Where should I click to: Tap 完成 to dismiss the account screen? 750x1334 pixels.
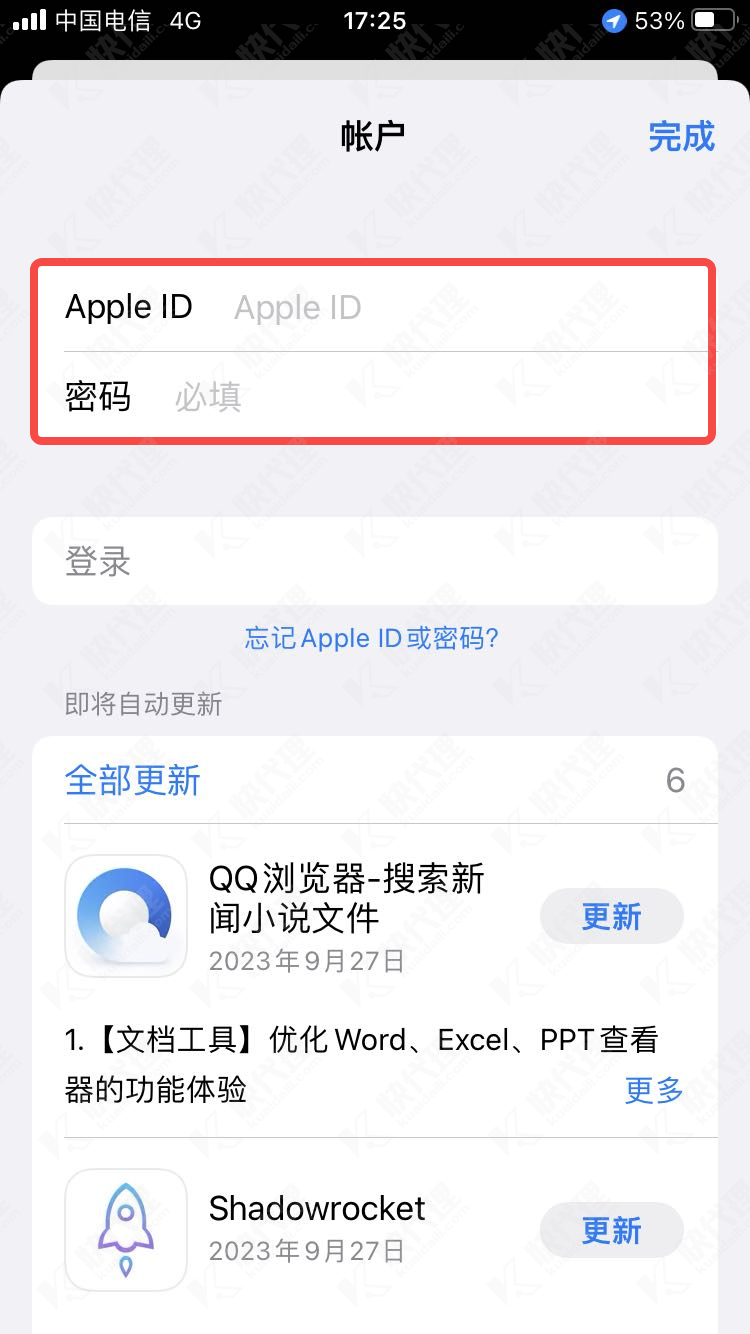tap(681, 137)
